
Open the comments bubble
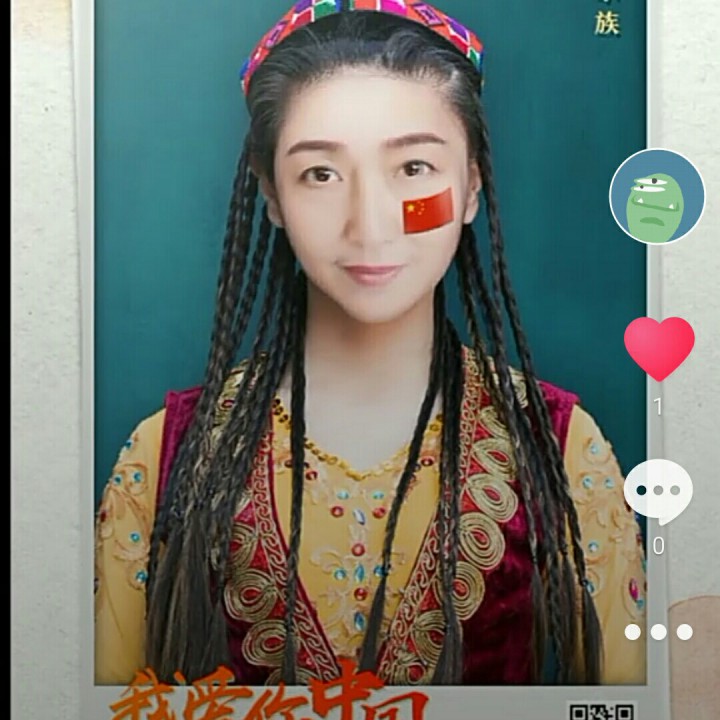(x=658, y=491)
